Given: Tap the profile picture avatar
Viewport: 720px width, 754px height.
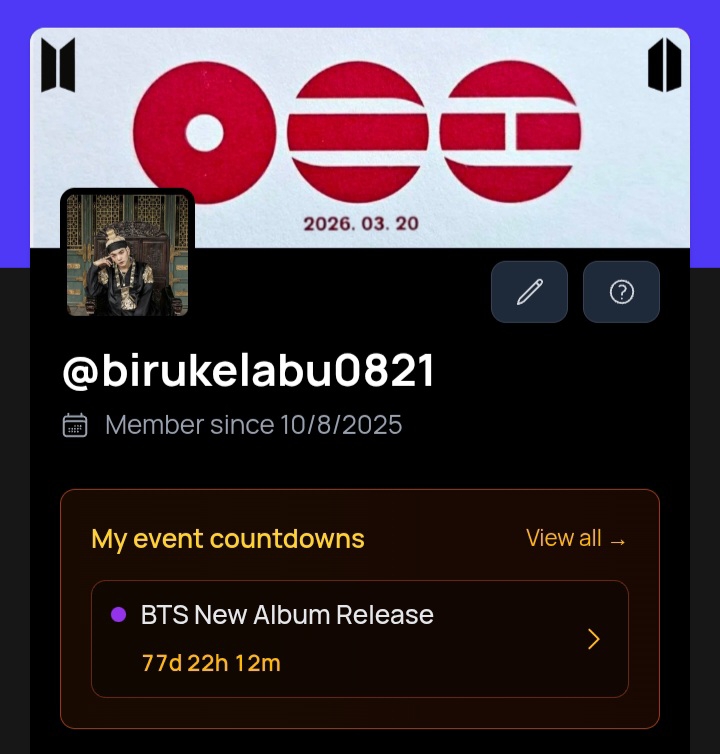Looking at the screenshot, I should tap(127, 254).
